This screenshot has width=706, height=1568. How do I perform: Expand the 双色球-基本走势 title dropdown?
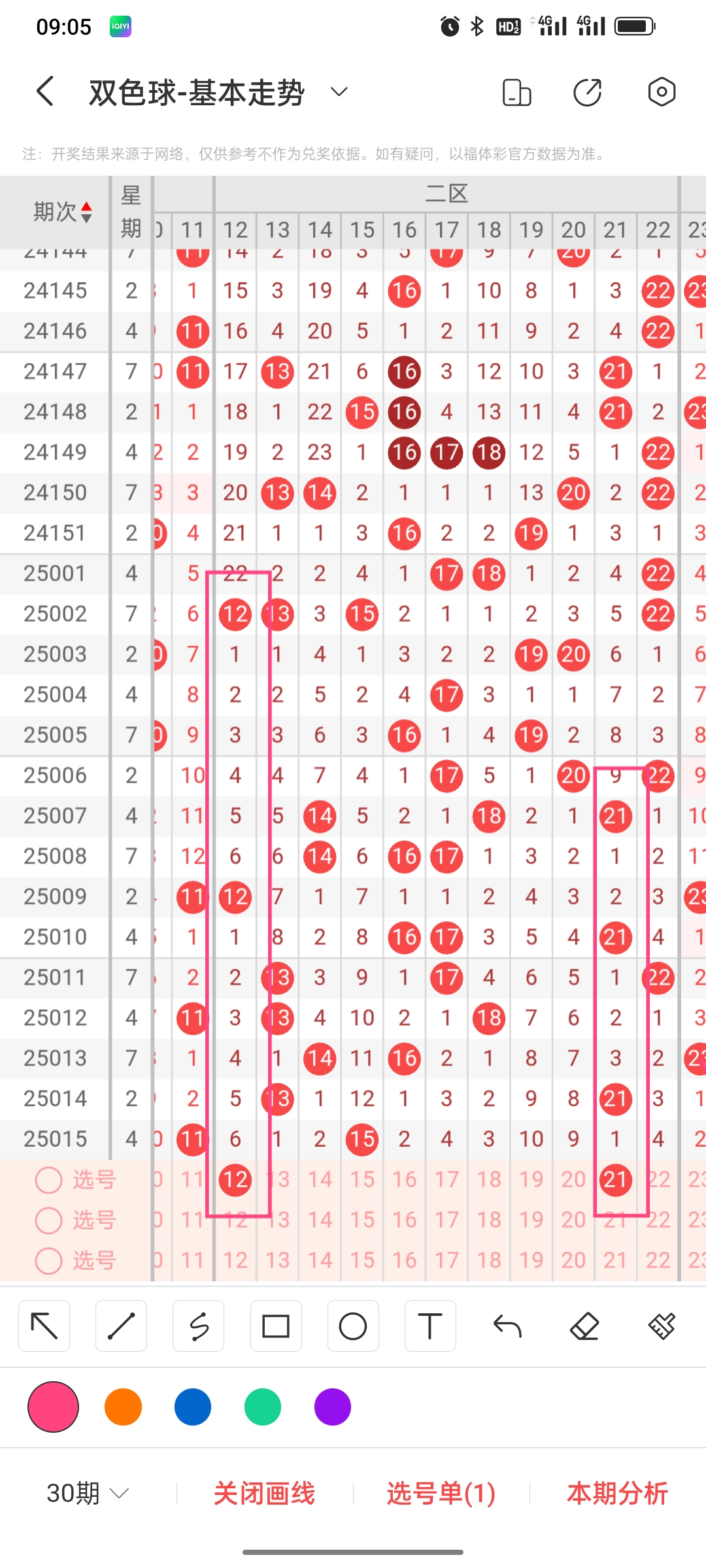tap(339, 91)
